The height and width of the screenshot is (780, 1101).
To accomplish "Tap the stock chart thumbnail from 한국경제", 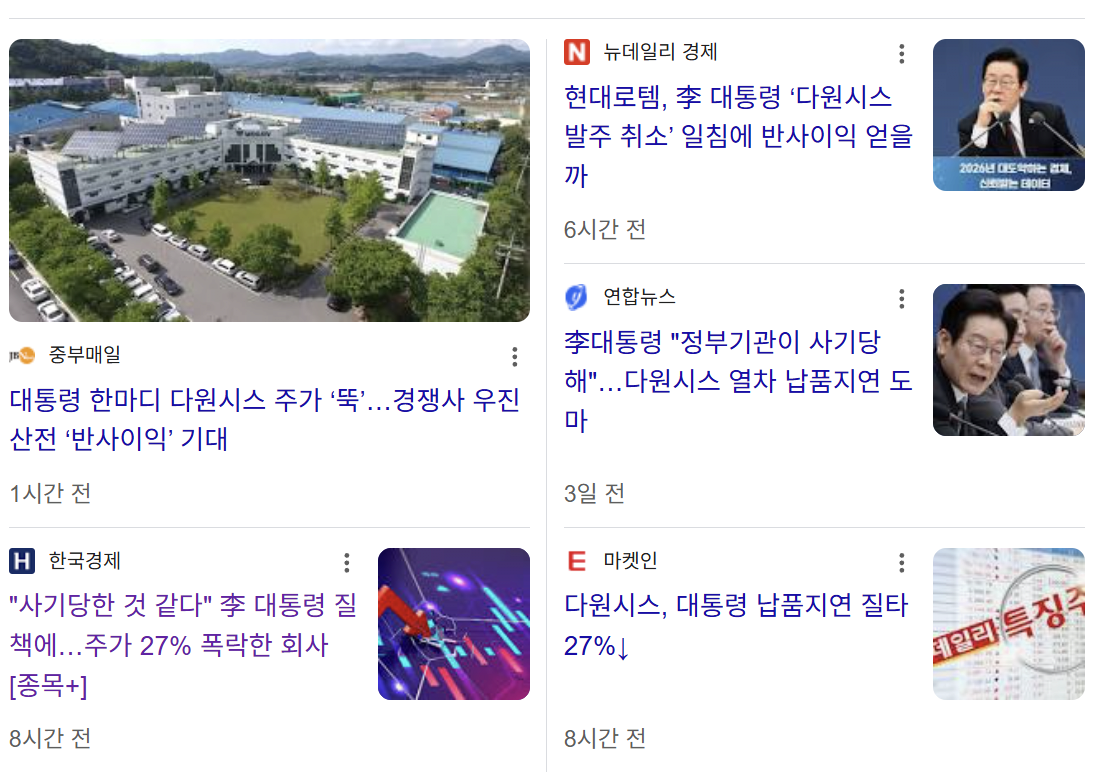I will pos(454,624).
